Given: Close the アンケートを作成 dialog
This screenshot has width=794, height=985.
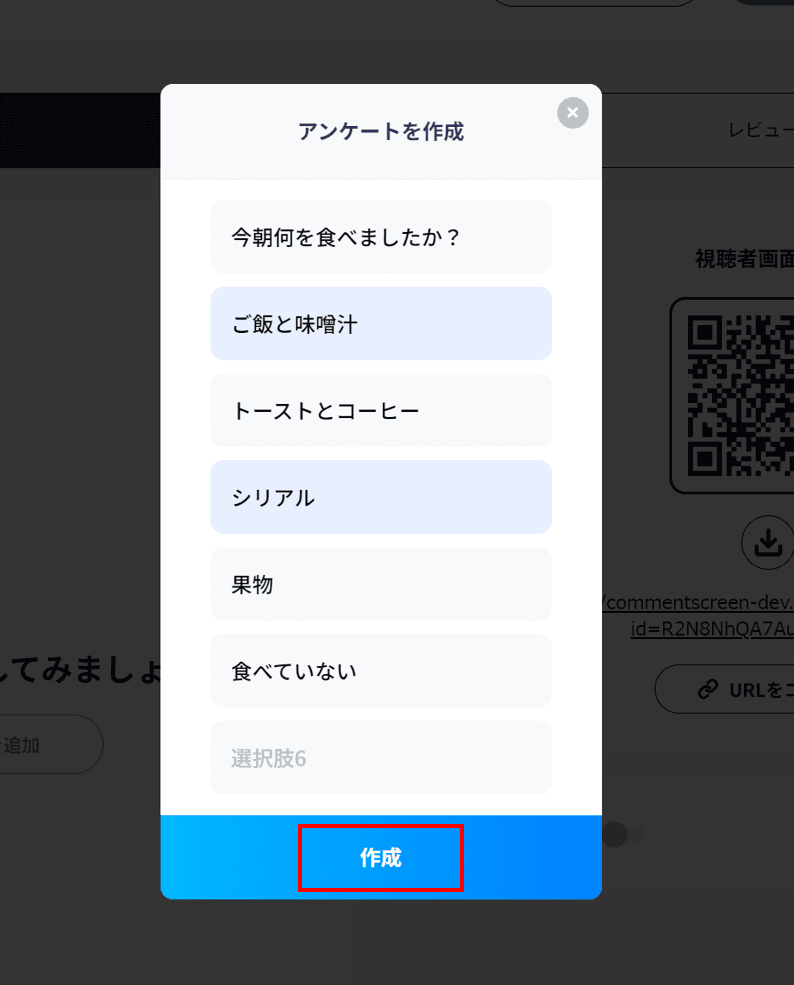Looking at the screenshot, I should tap(572, 113).
